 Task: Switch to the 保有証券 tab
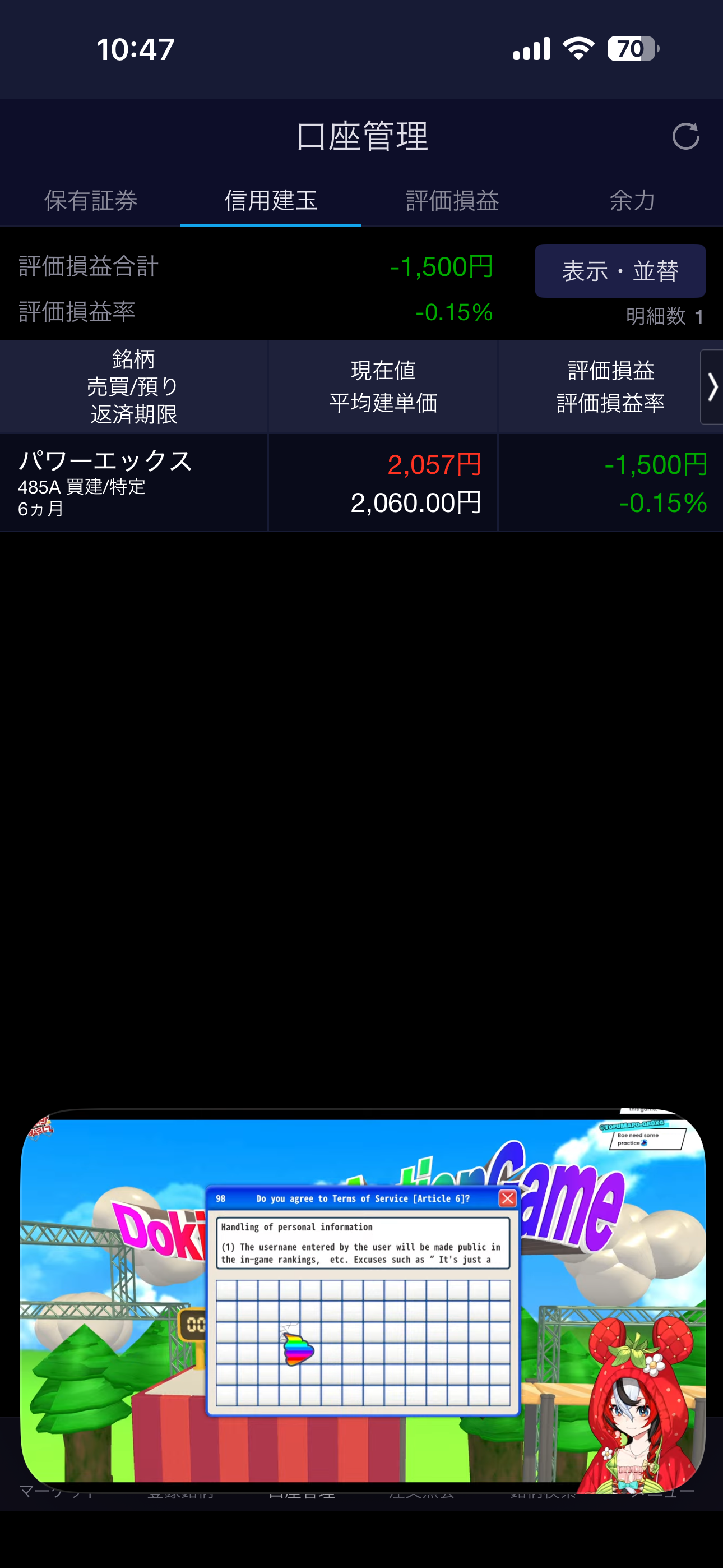tap(91, 201)
